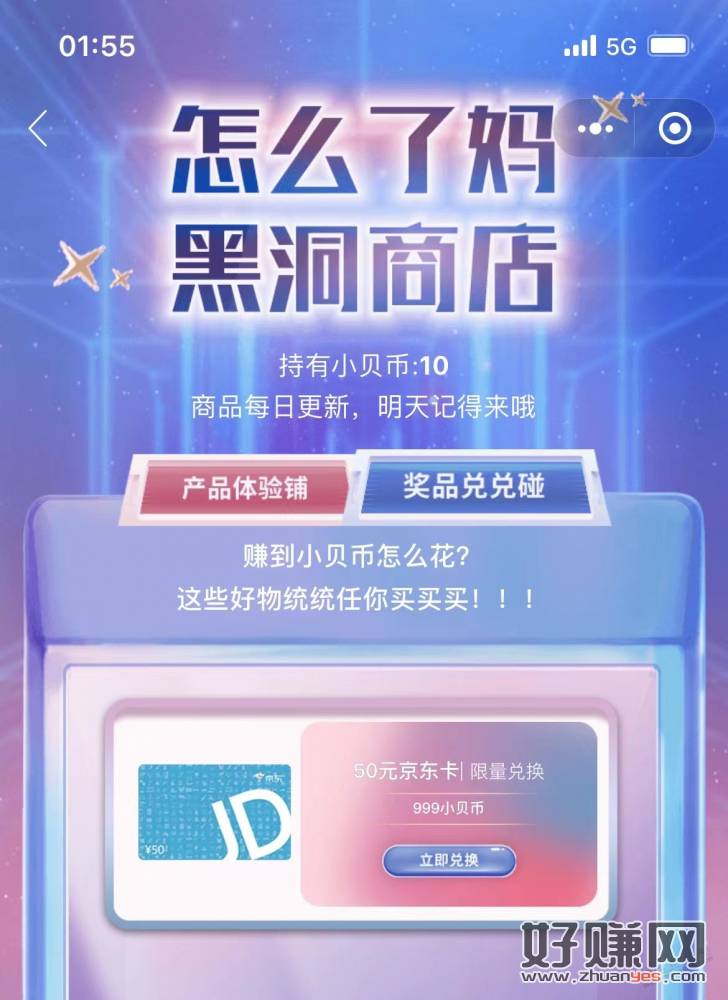
Task: Go back using the top-left arrow
Action: pos(38,129)
